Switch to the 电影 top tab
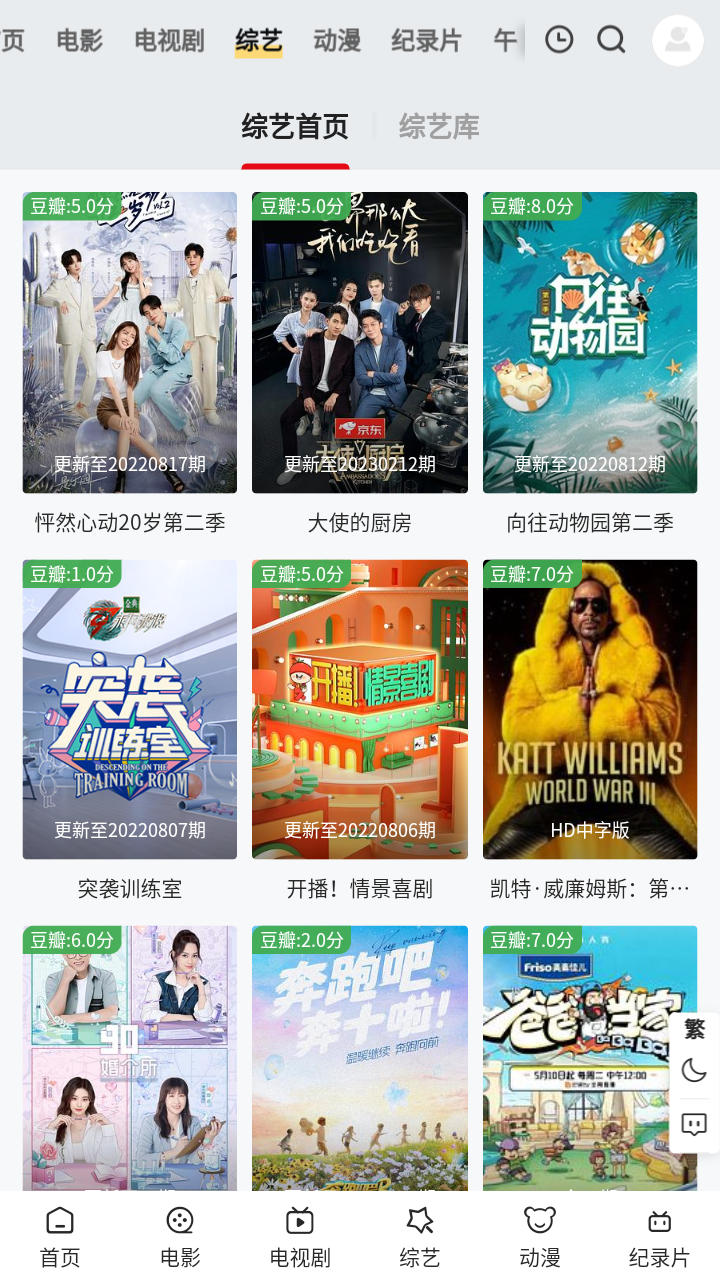This screenshot has height=1280, width=720. (80, 41)
